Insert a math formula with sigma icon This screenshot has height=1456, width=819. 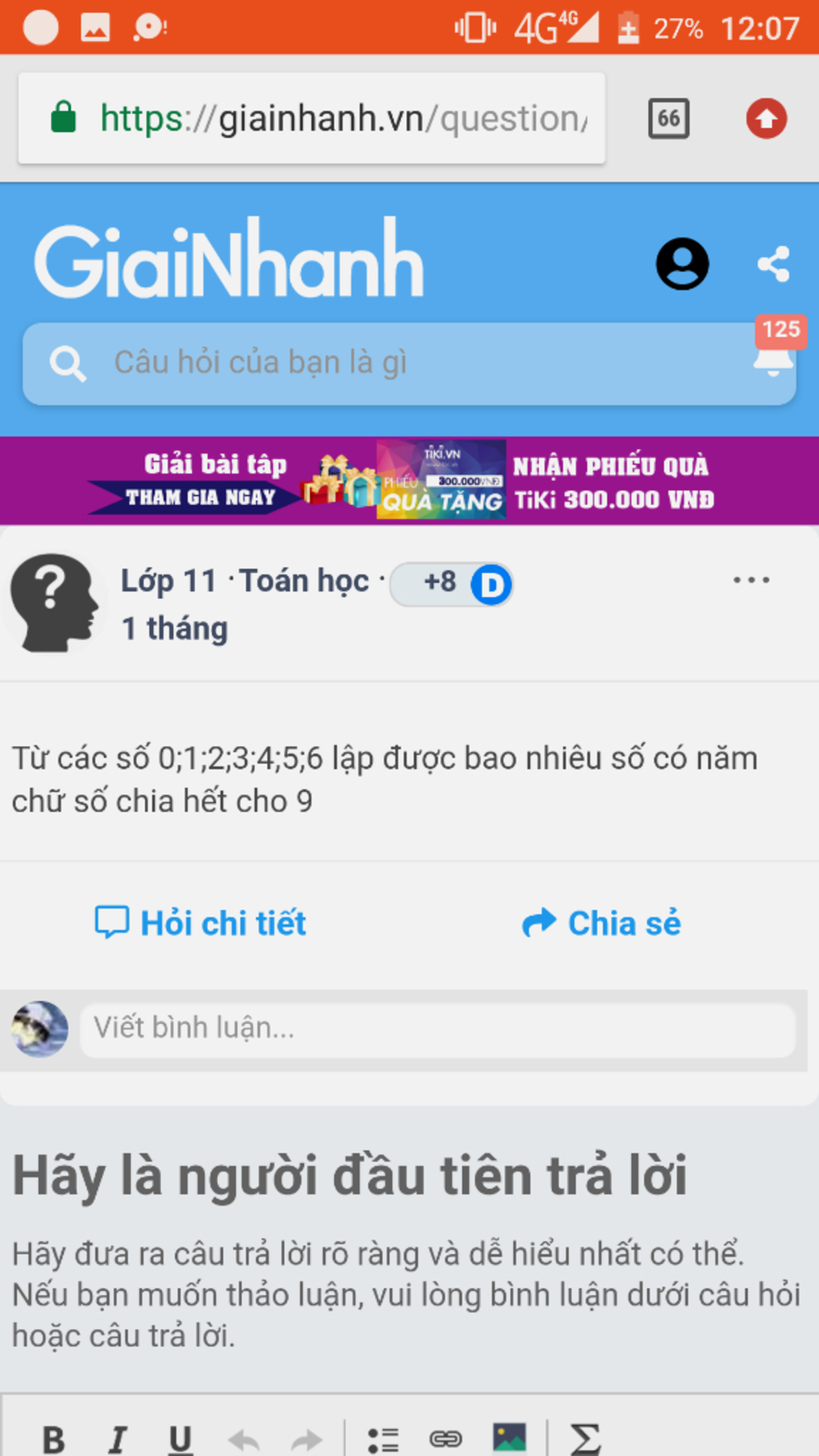click(585, 1438)
